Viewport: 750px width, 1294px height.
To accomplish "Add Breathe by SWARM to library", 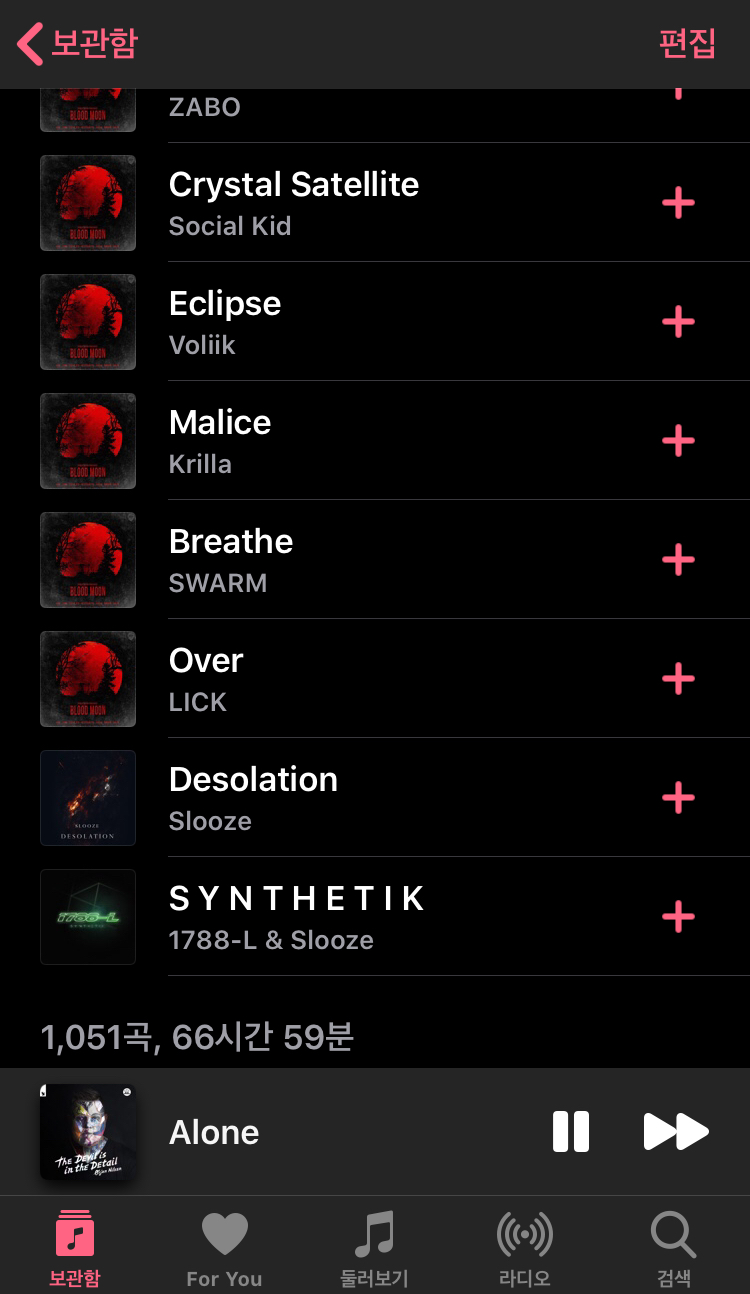I will (x=678, y=560).
